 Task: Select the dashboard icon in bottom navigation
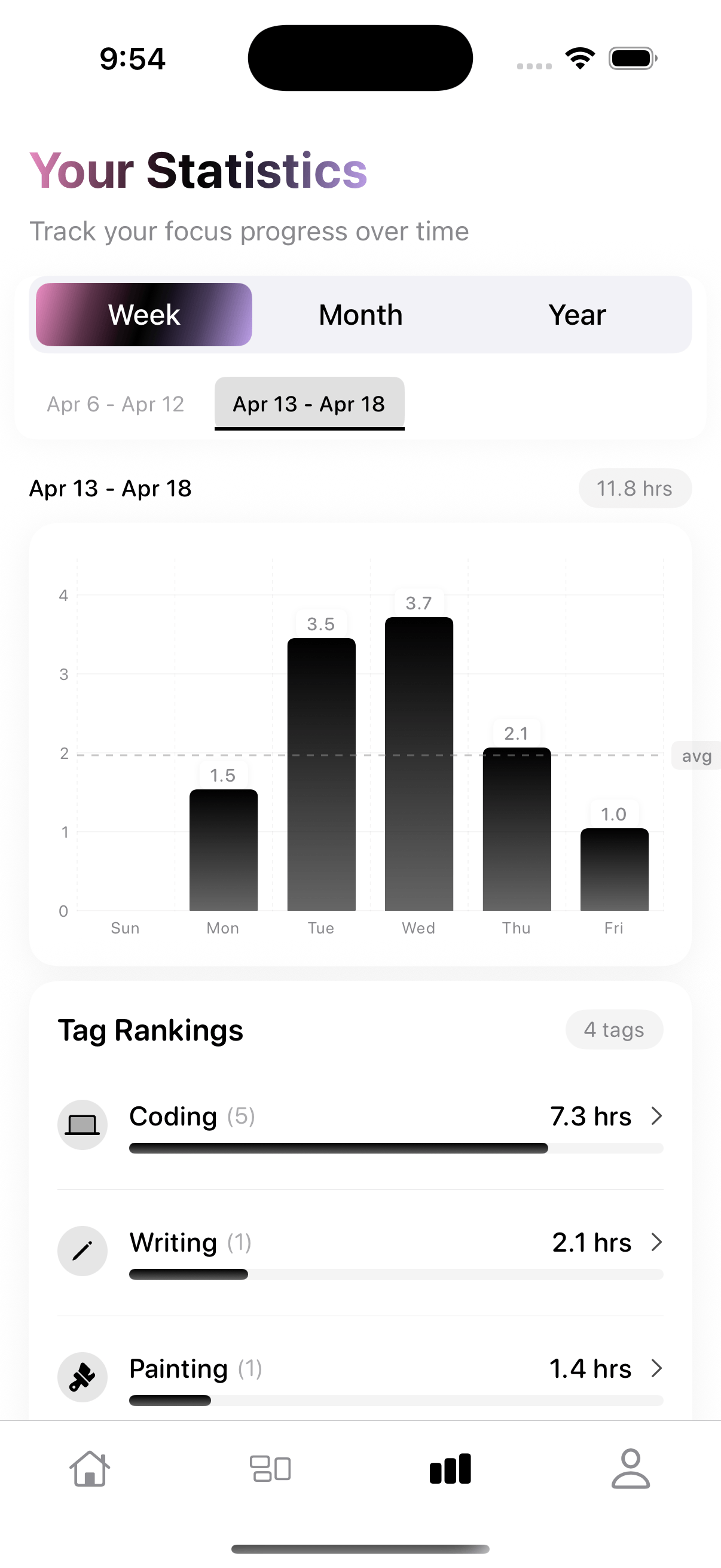tap(270, 1468)
